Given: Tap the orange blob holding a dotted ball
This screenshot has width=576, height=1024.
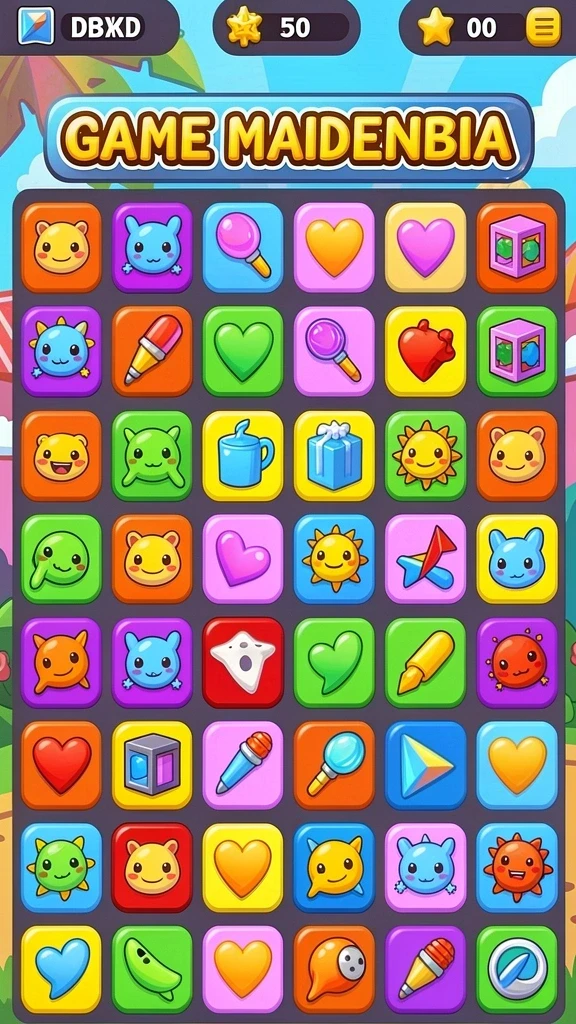Looking at the screenshot, I should coord(334,969).
